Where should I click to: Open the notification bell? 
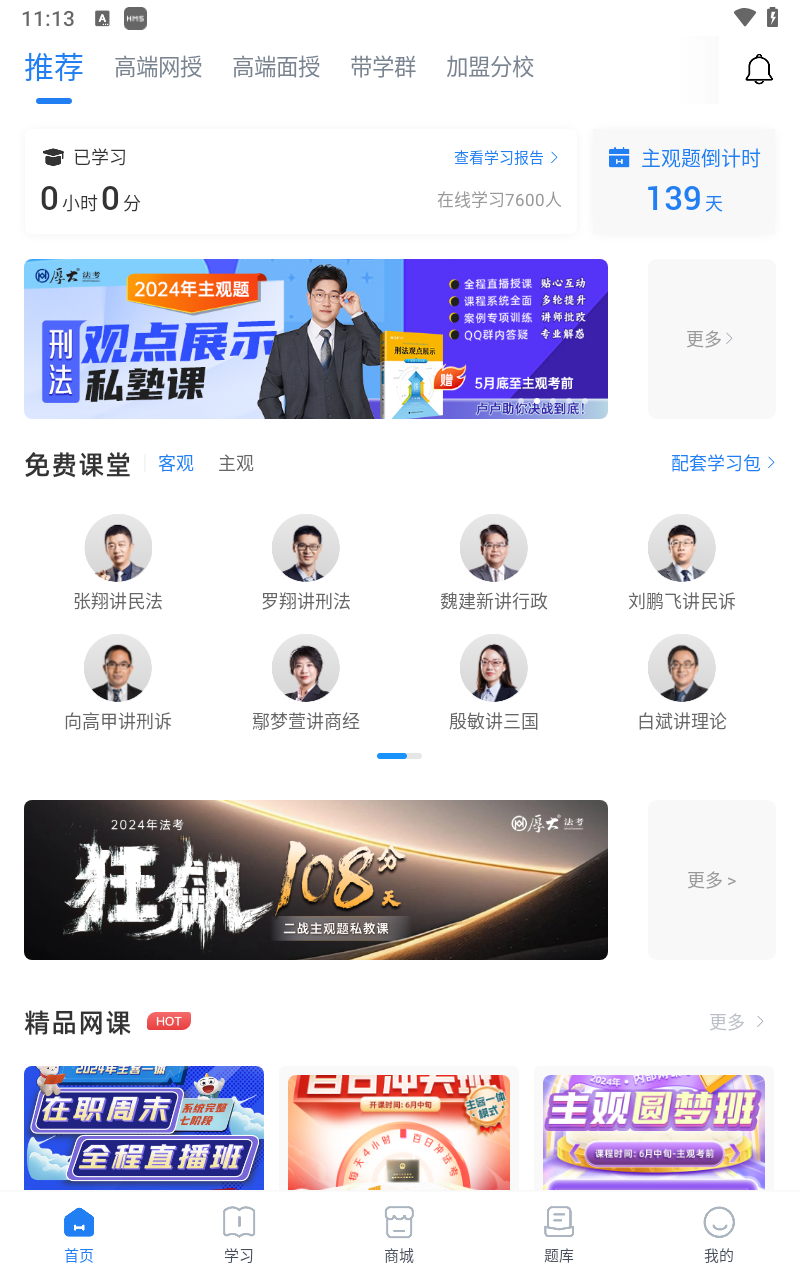click(x=759, y=68)
